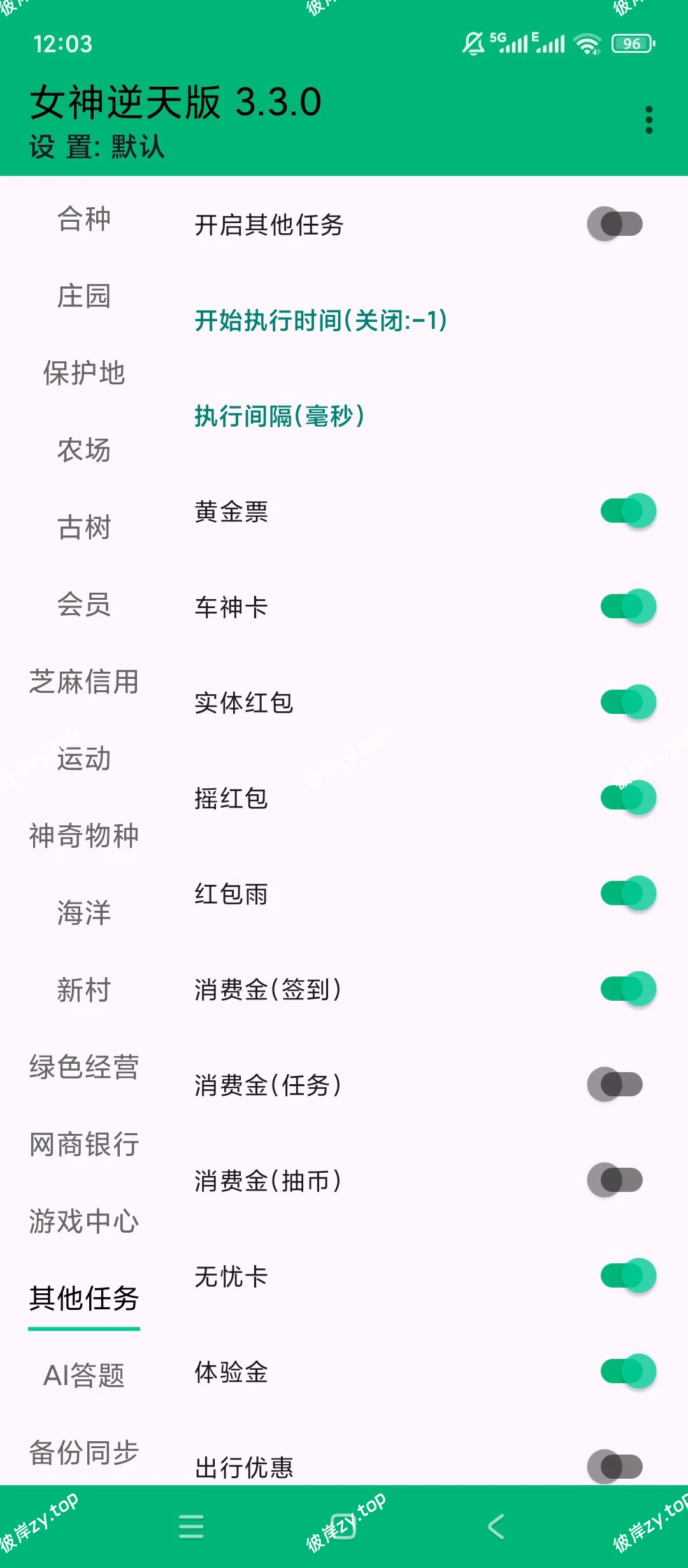The height and width of the screenshot is (1568, 688).
Task: Enable the 开启其他任务 switch
Action: pyautogui.click(x=615, y=224)
